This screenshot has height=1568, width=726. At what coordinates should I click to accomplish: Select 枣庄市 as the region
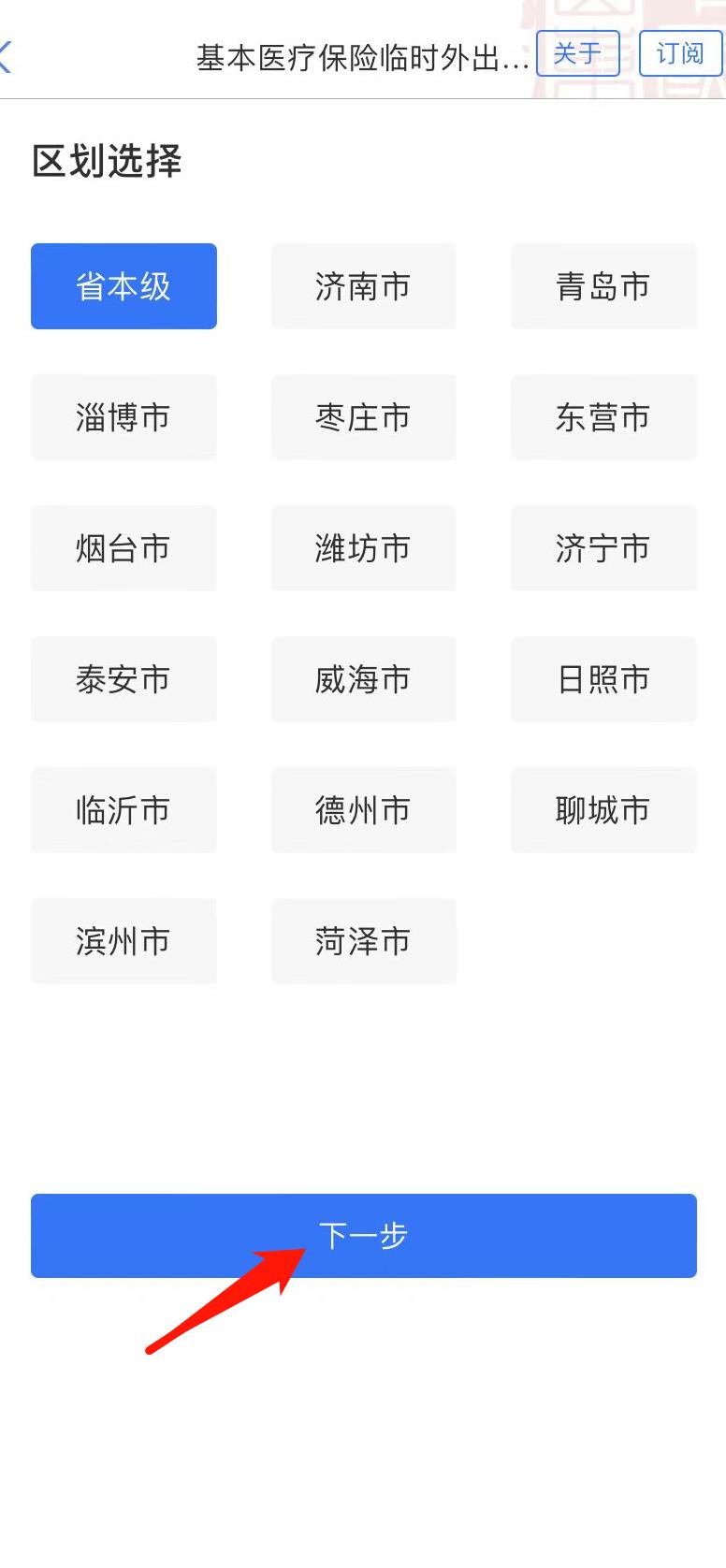coord(363,417)
